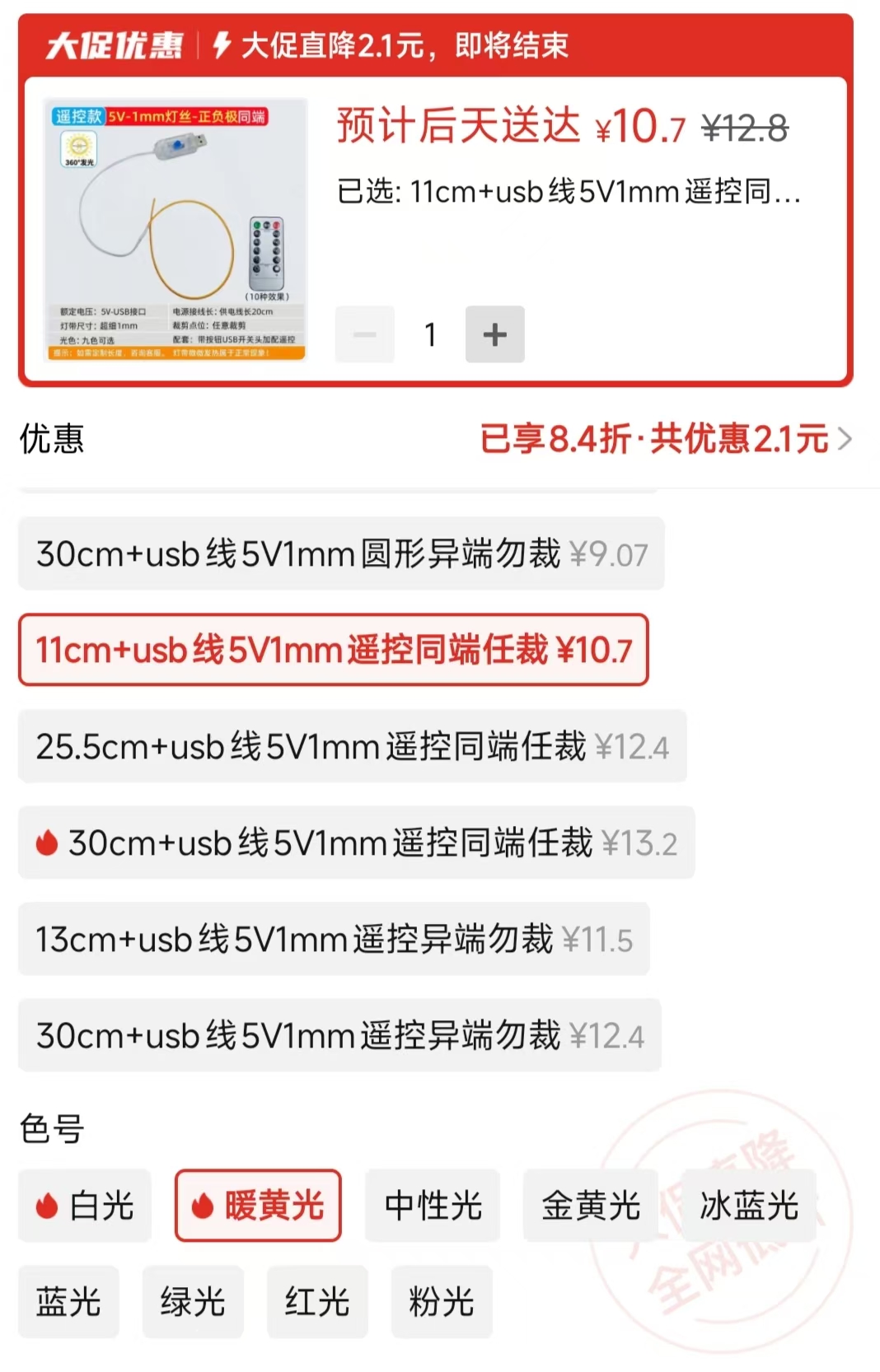Select 30cm+usb线5V1mm遥控异端勿裁 ¥12.4 option

[x=339, y=1036]
